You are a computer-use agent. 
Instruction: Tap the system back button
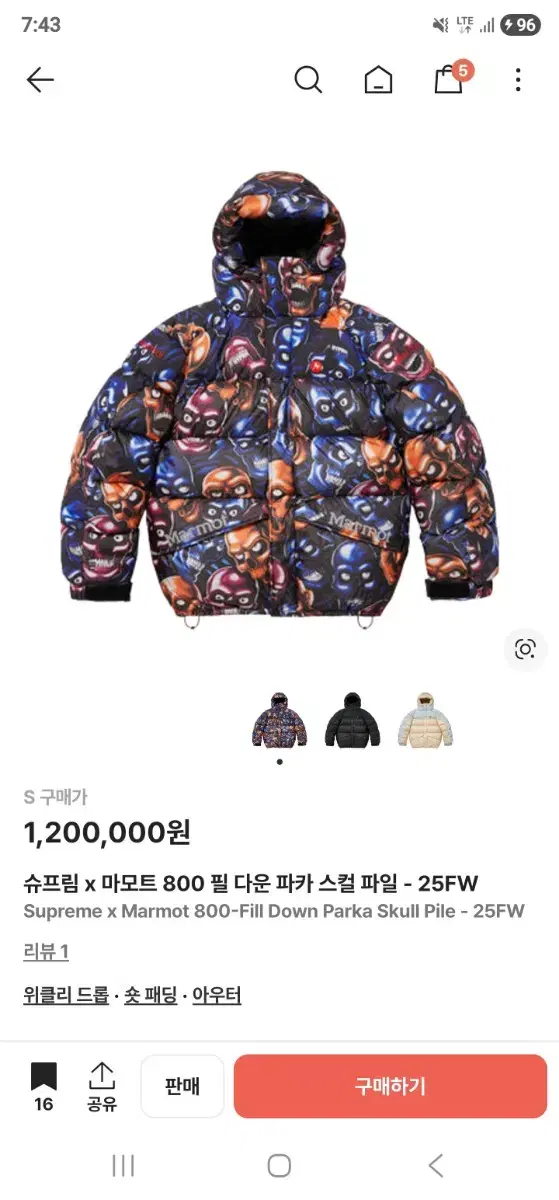tap(435, 1165)
